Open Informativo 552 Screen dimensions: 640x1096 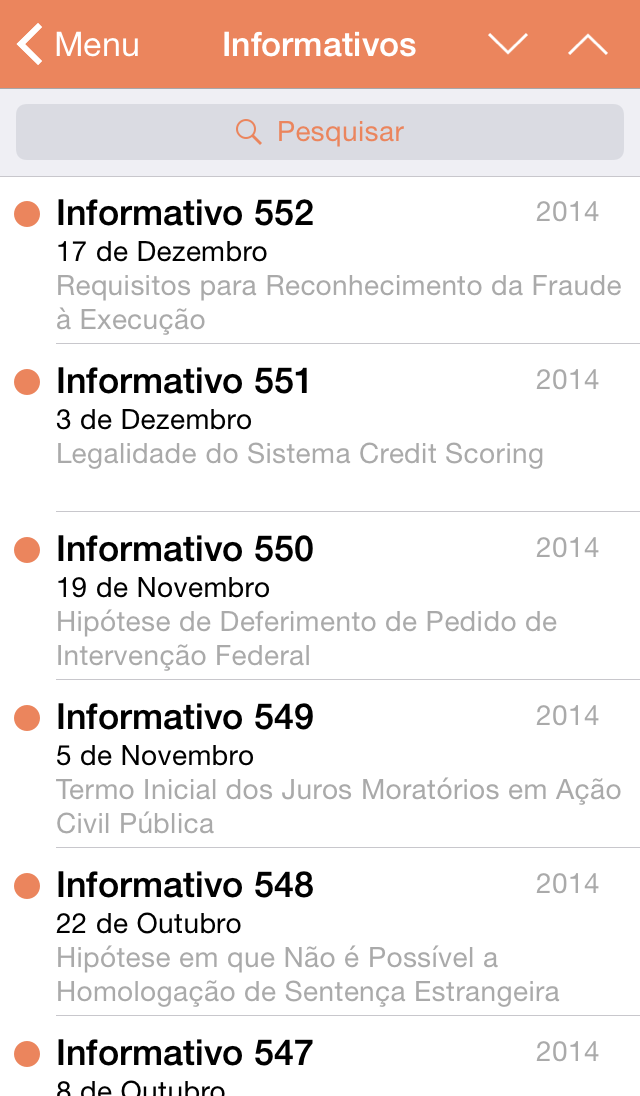tap(320, 262)
